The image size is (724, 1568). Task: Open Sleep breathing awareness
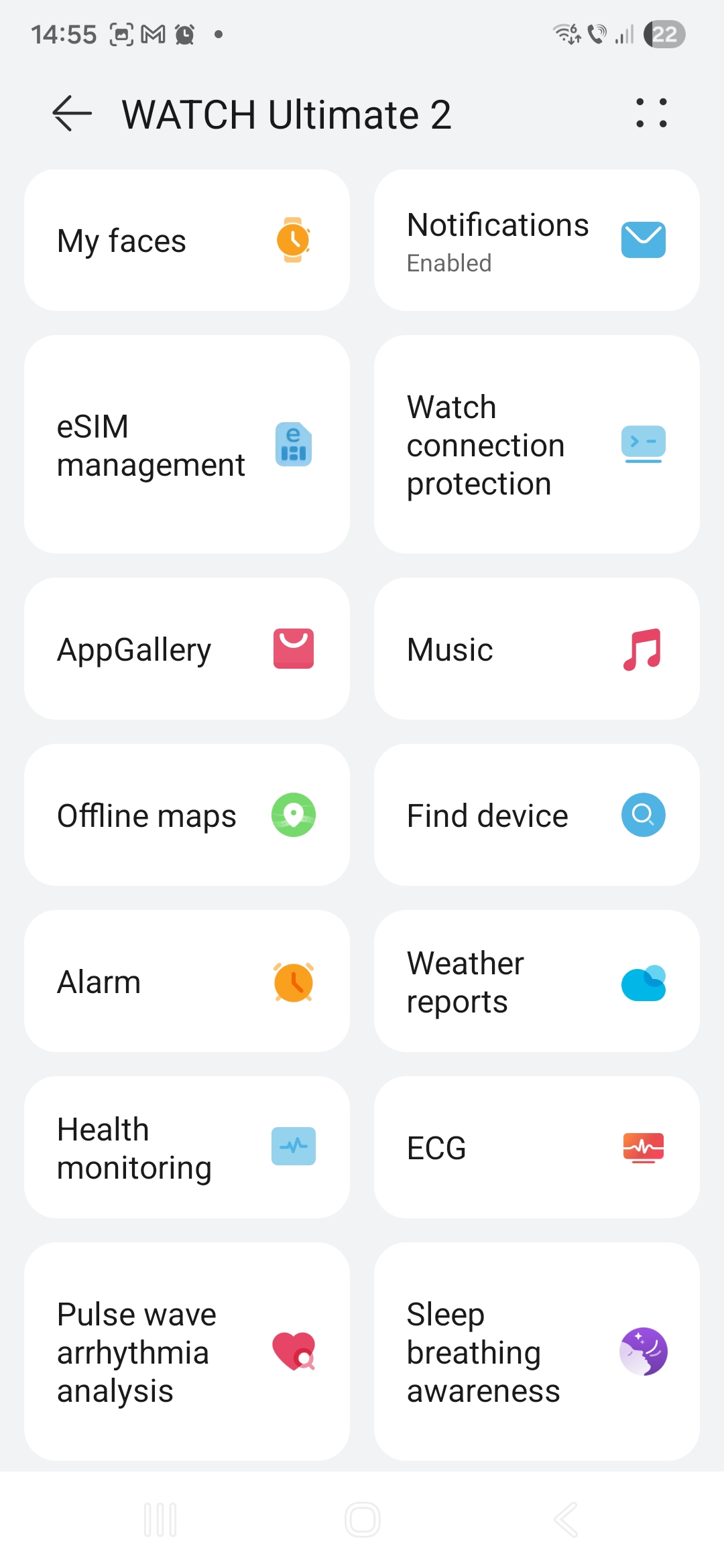pos(536,1352)
